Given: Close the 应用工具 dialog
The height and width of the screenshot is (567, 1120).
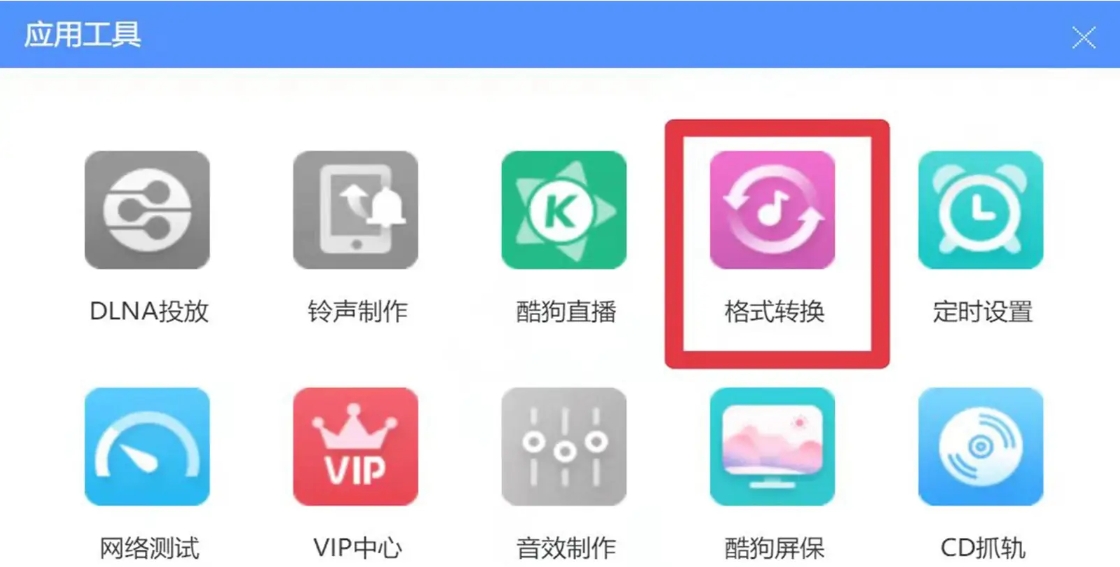Looking at the screenshot, I should tap(1083, 38).
